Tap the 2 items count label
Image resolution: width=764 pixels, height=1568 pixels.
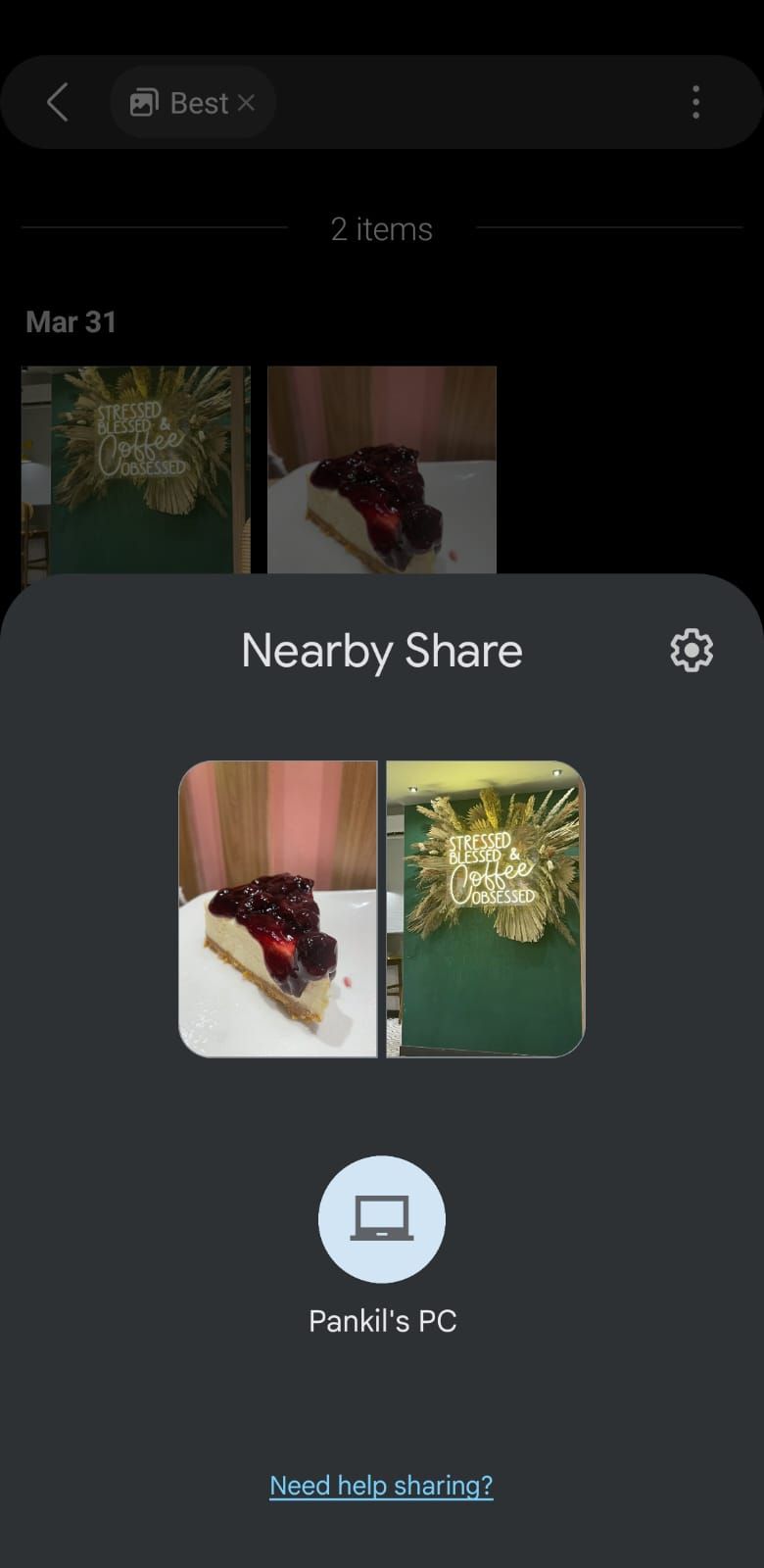point(382,229)
